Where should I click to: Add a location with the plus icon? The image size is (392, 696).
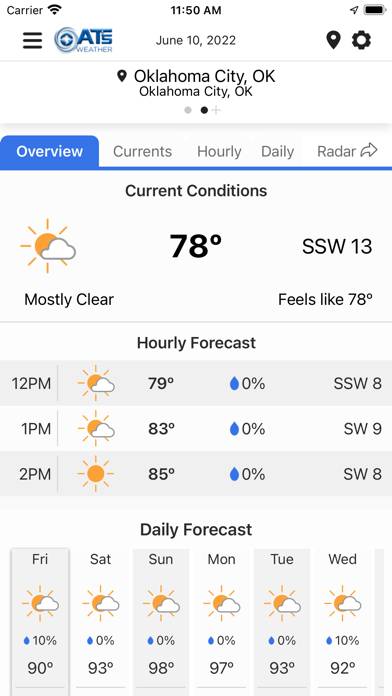click(216, 110)
